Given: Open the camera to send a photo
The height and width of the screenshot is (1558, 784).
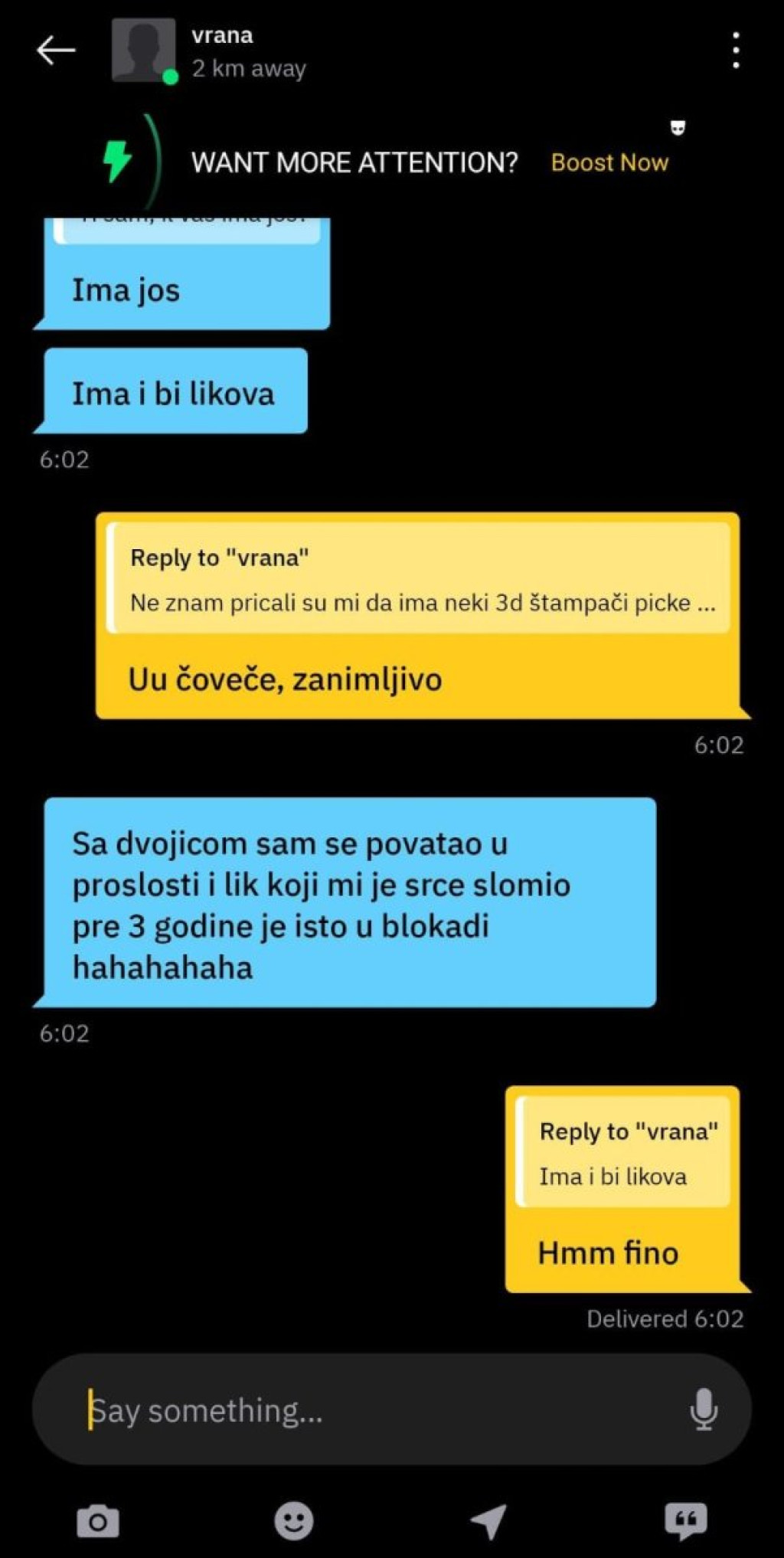Looking at the screenshot, I should (x=98, y=1521).
